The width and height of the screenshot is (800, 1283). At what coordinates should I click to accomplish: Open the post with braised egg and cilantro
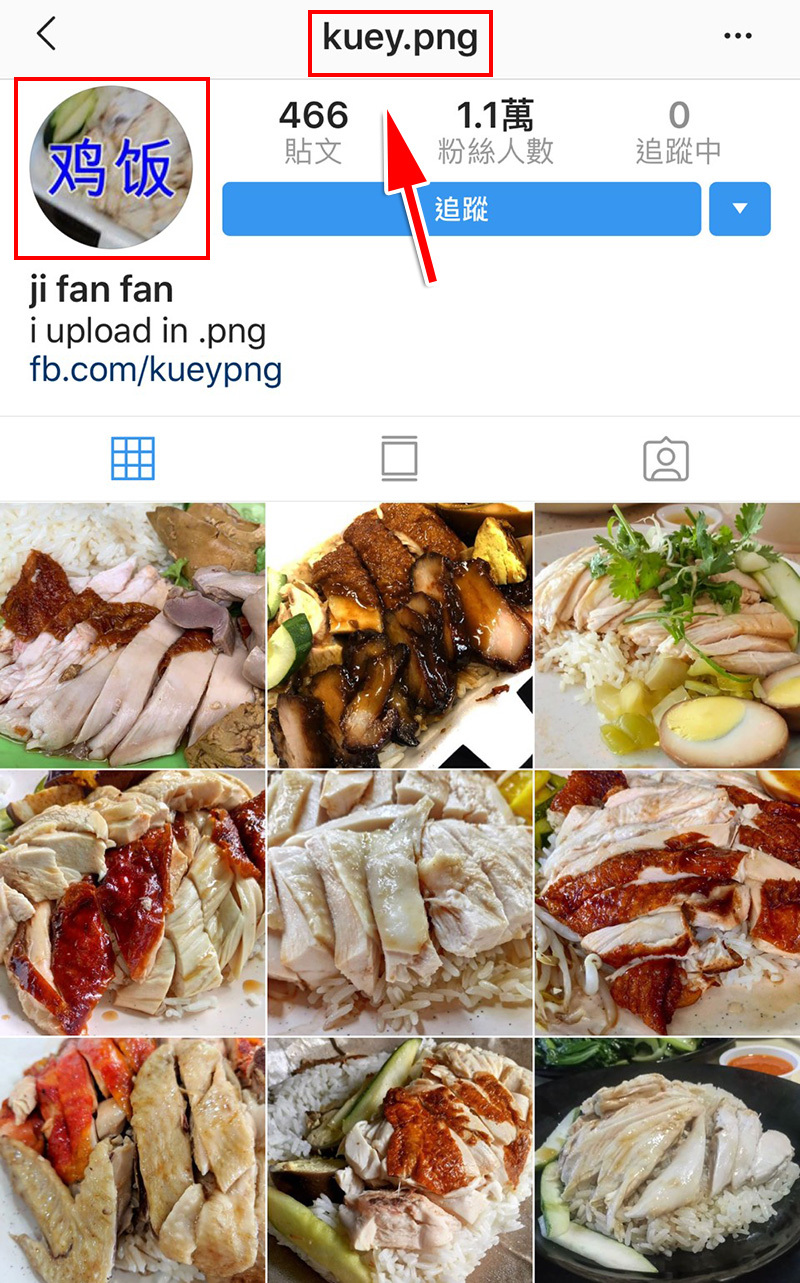[x=667, y=634]
